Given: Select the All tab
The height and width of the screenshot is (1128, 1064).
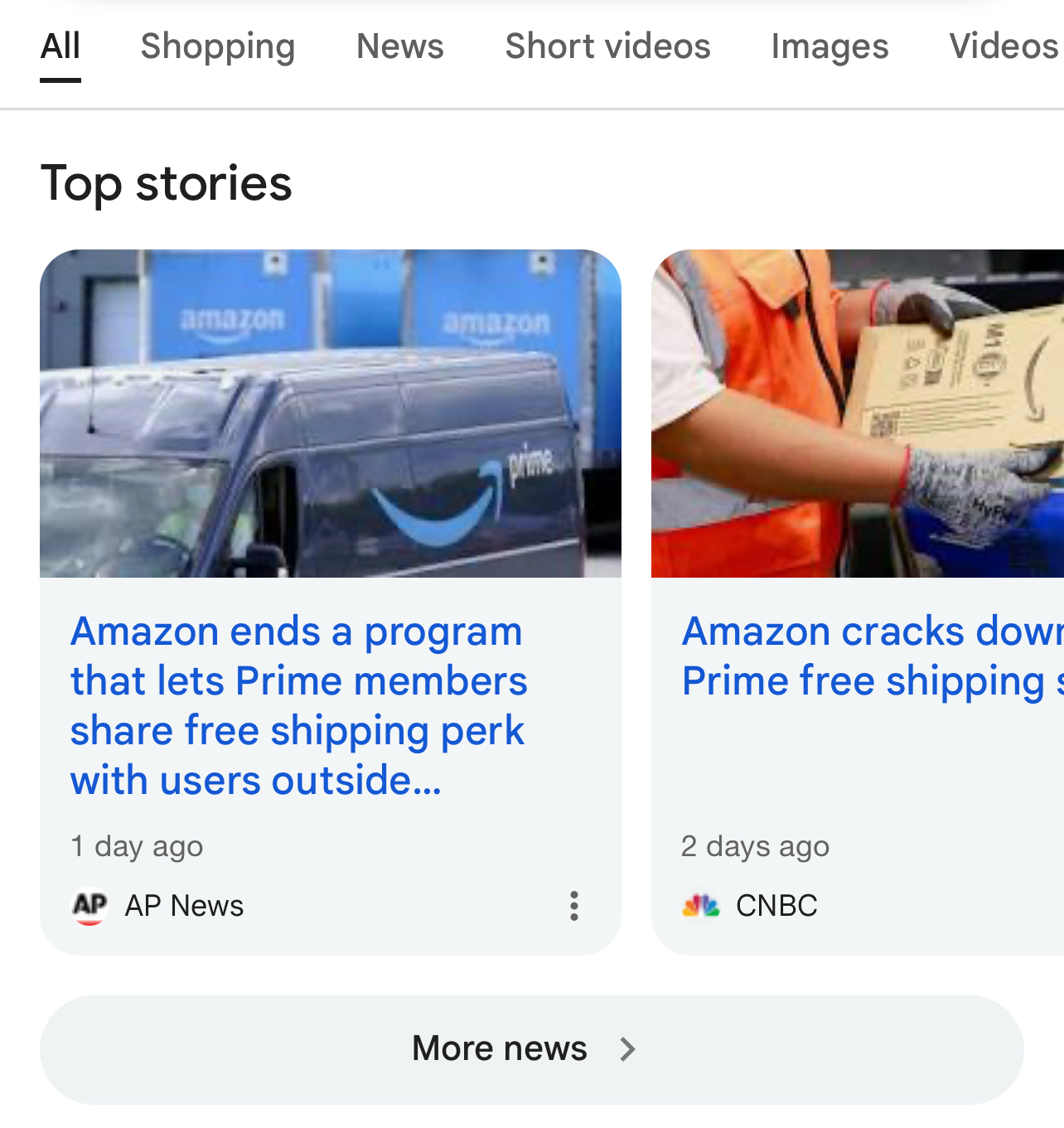Looking at the screenshot, I should point(60,46).
